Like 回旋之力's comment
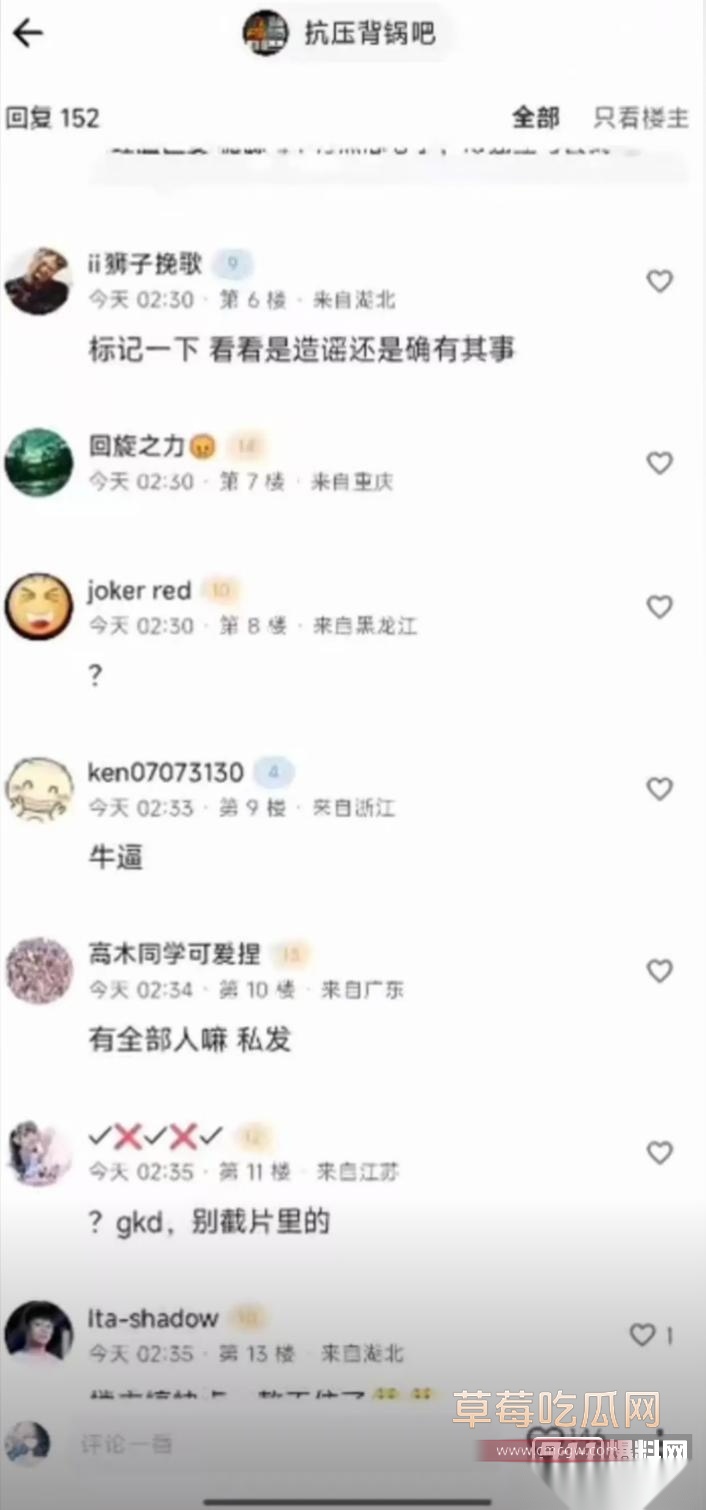 (659, 463)
